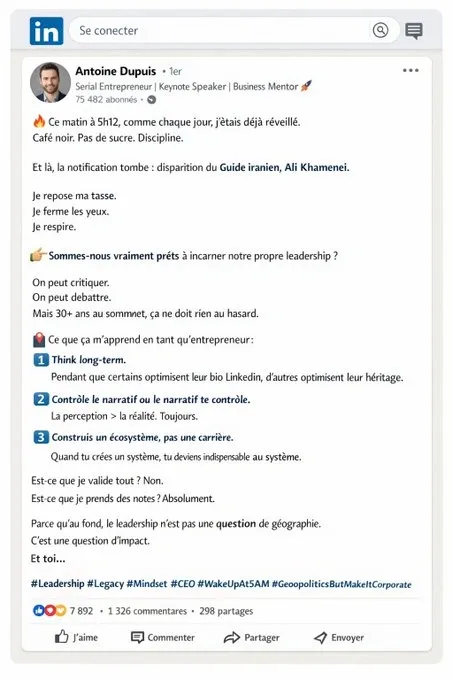This screenshot has height=680, width=453.
Task: Like the post with J'aime
Action: (76, 637)
